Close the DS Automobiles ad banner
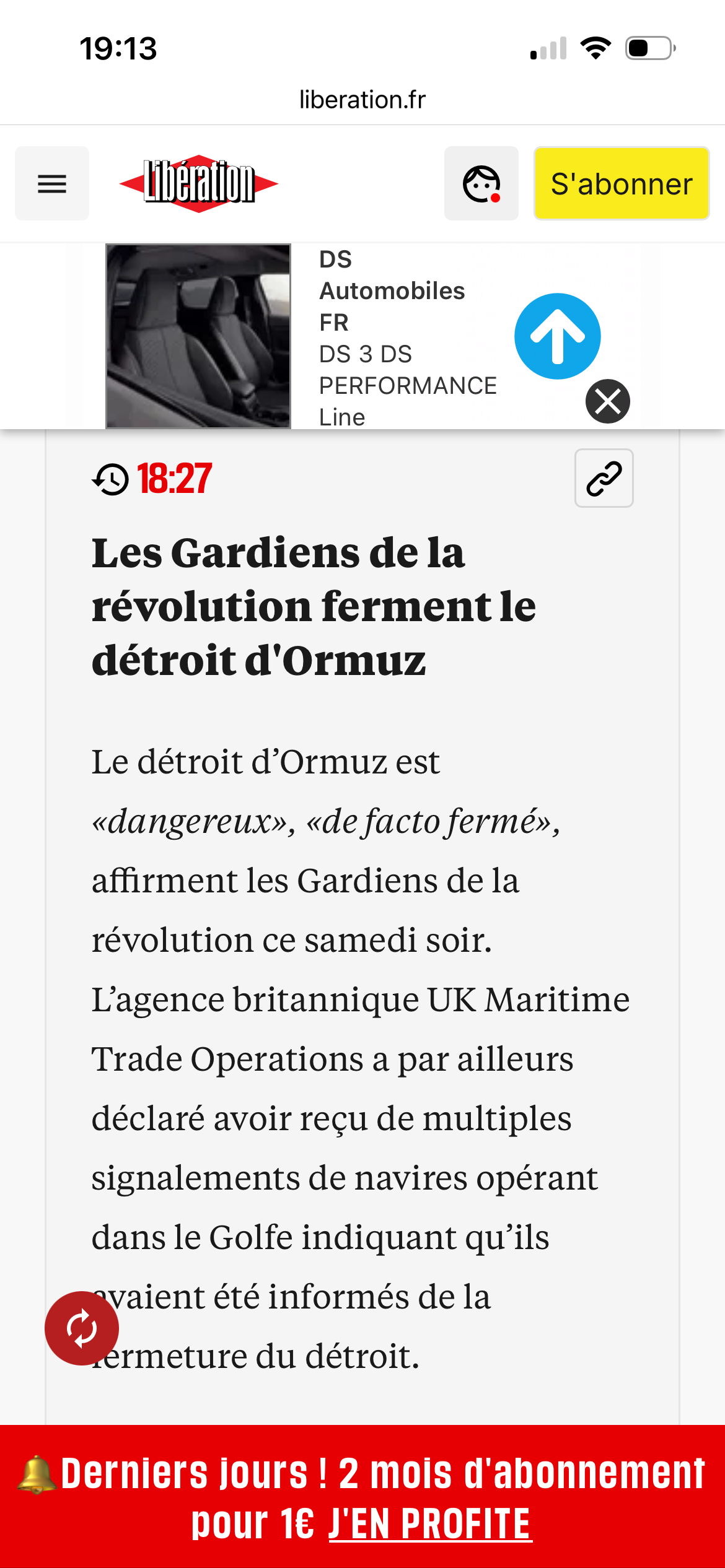 [607, 401]
